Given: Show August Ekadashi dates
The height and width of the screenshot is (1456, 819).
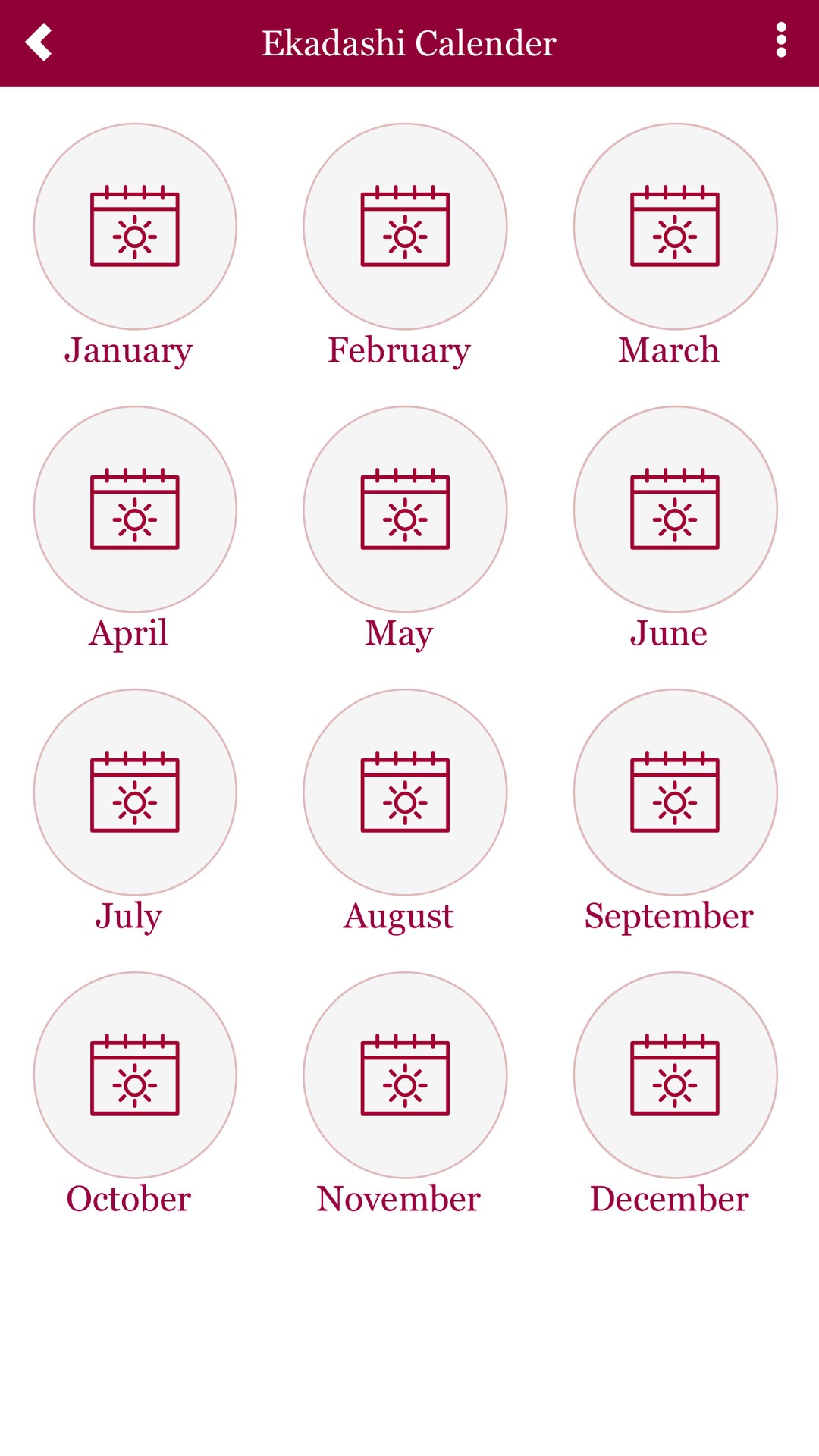Looking at the screenshot, I should click(x=405, y=792).
